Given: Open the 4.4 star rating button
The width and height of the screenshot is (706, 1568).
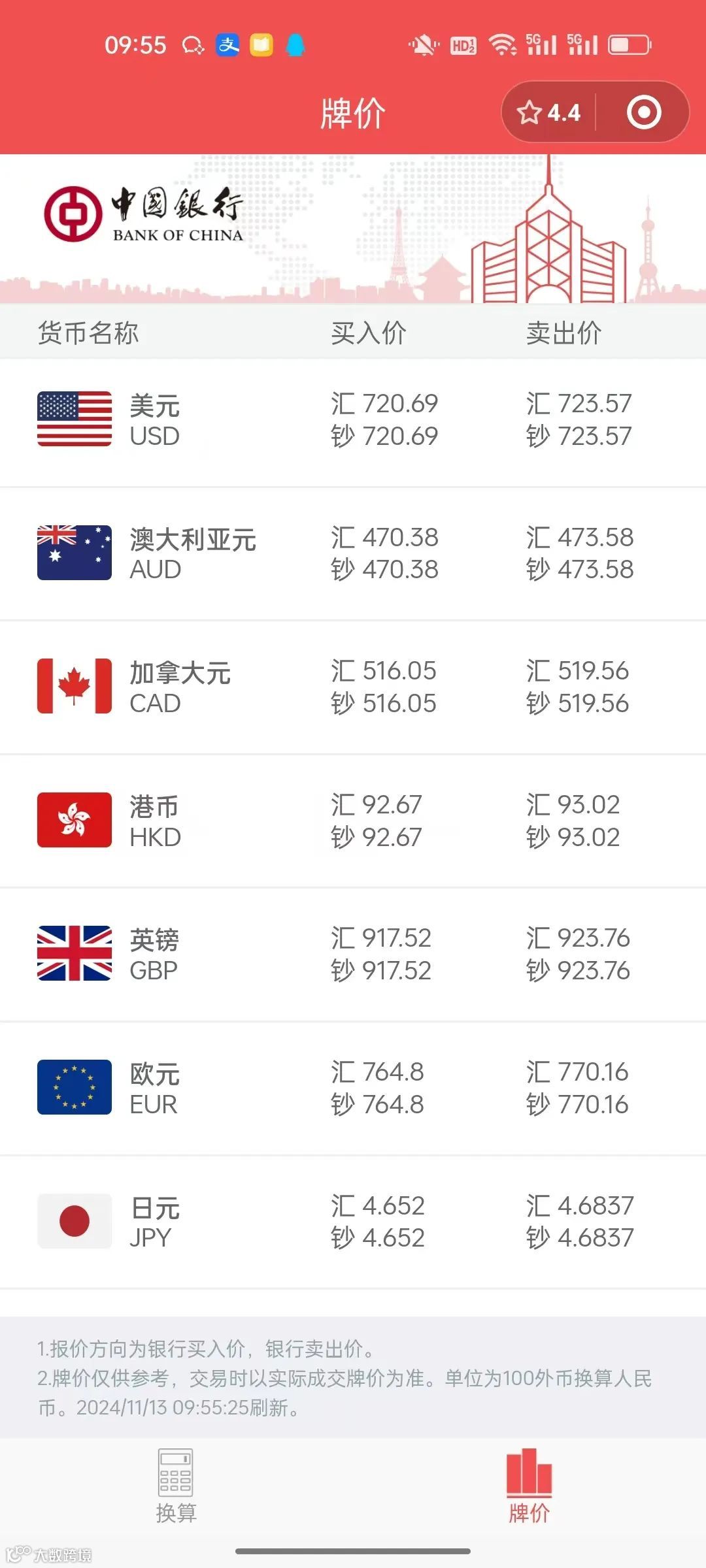Looking at the screenshot, I should (549, 112).
